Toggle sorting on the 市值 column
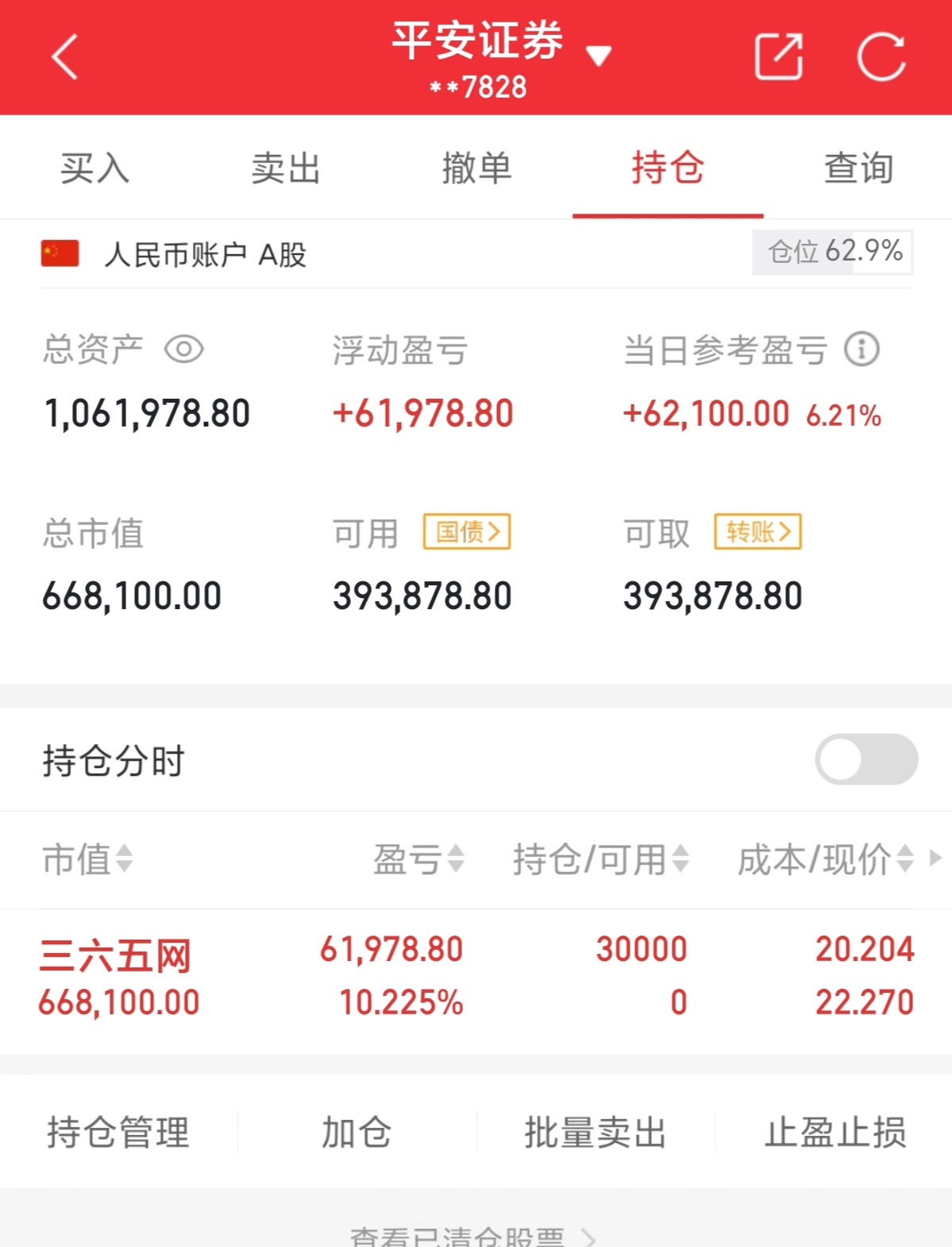 [x=122, y=860]
